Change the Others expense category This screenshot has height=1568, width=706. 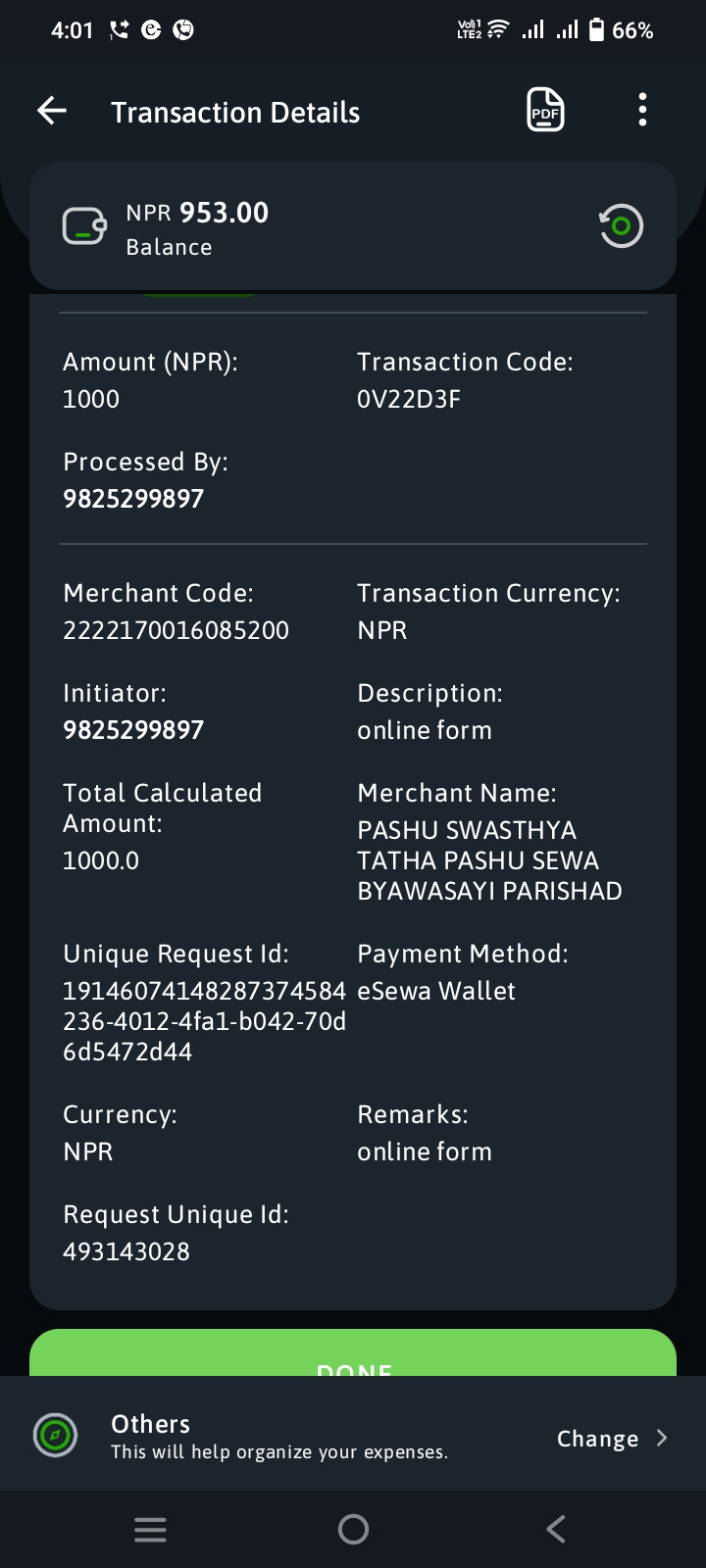click(612, 1438)
